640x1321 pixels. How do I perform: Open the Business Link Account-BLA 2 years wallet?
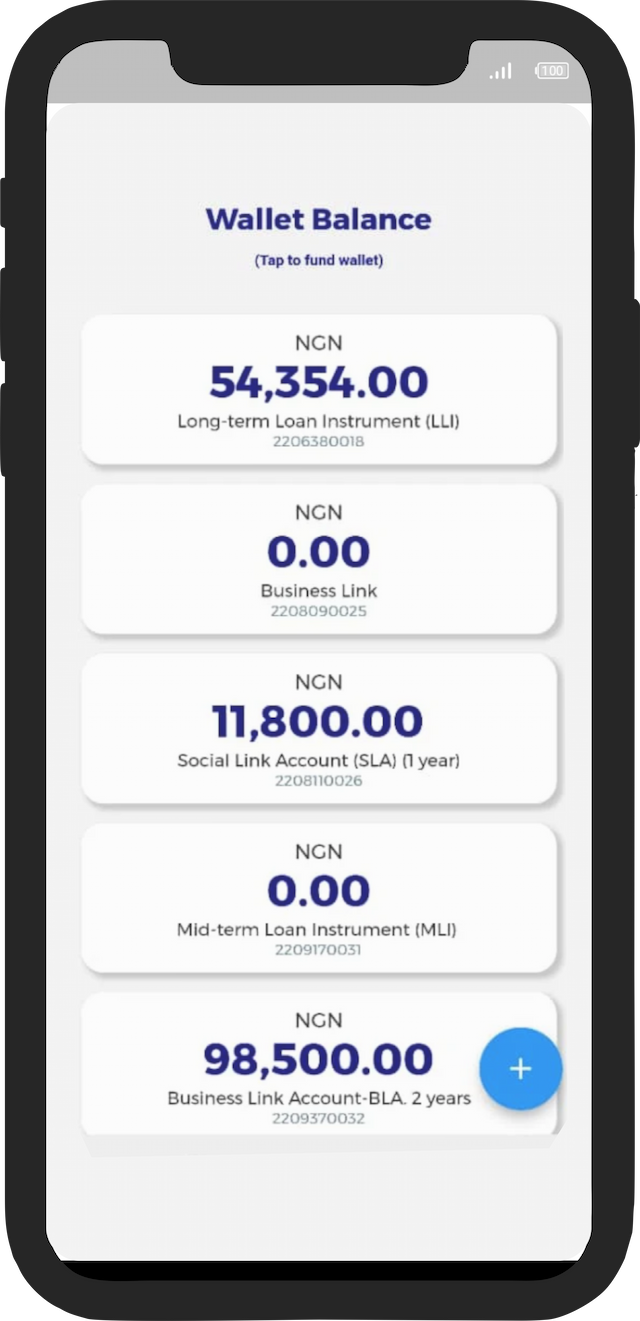pyautogui.click(x=300, y=1065)
